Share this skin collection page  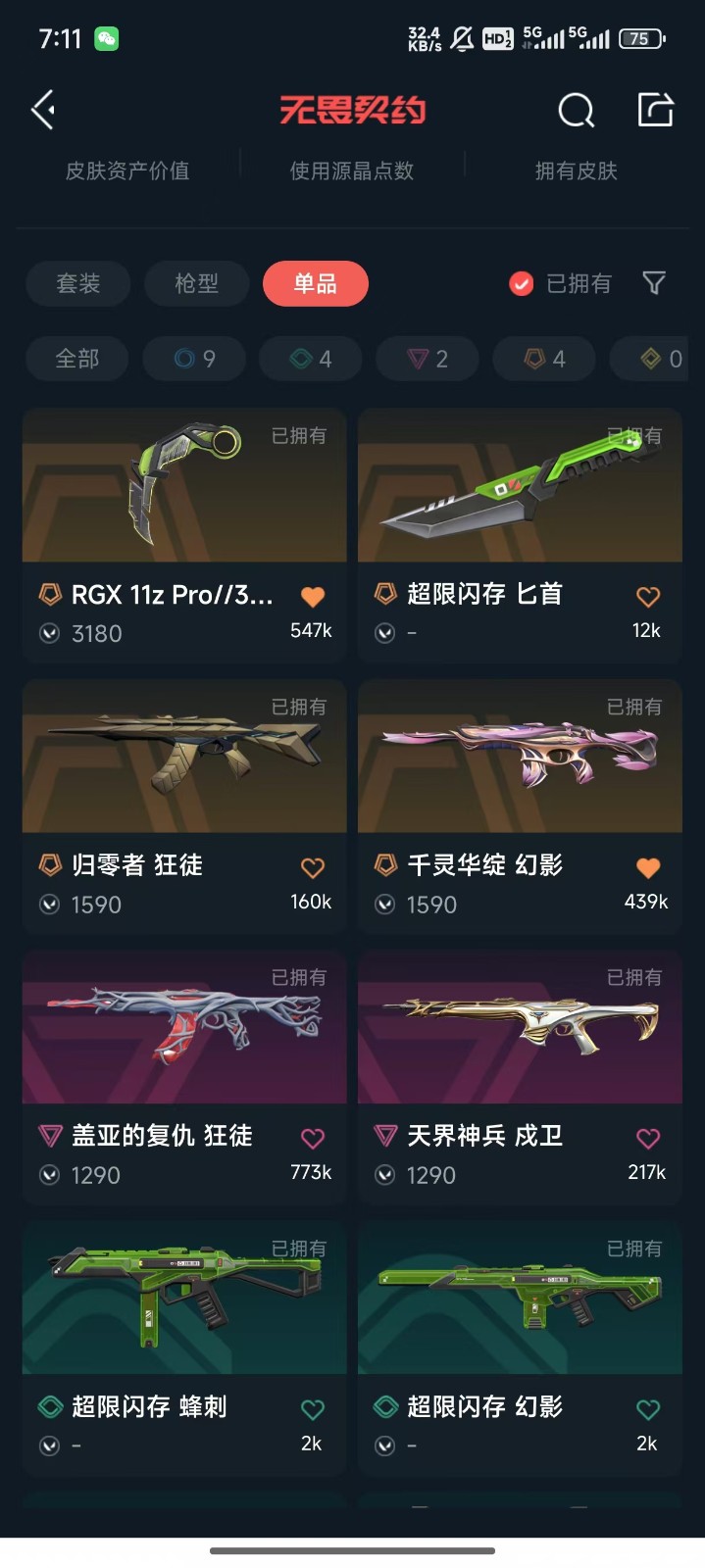[x=656, y=110]
